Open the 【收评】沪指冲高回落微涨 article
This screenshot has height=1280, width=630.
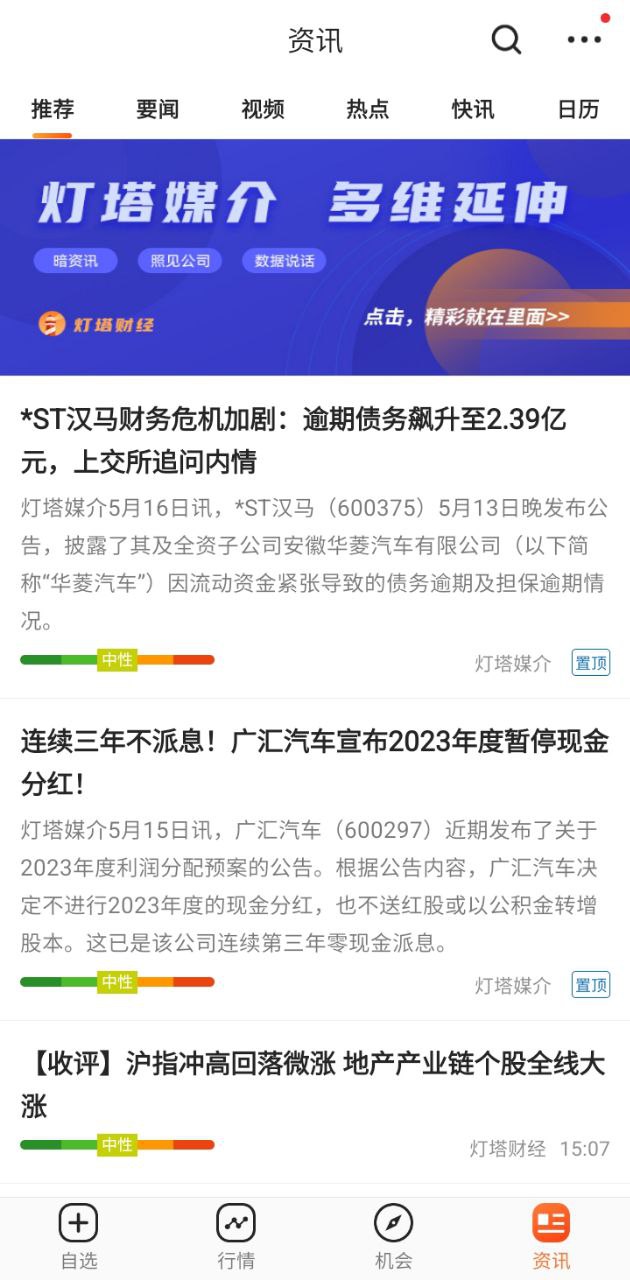point(312,1084)
